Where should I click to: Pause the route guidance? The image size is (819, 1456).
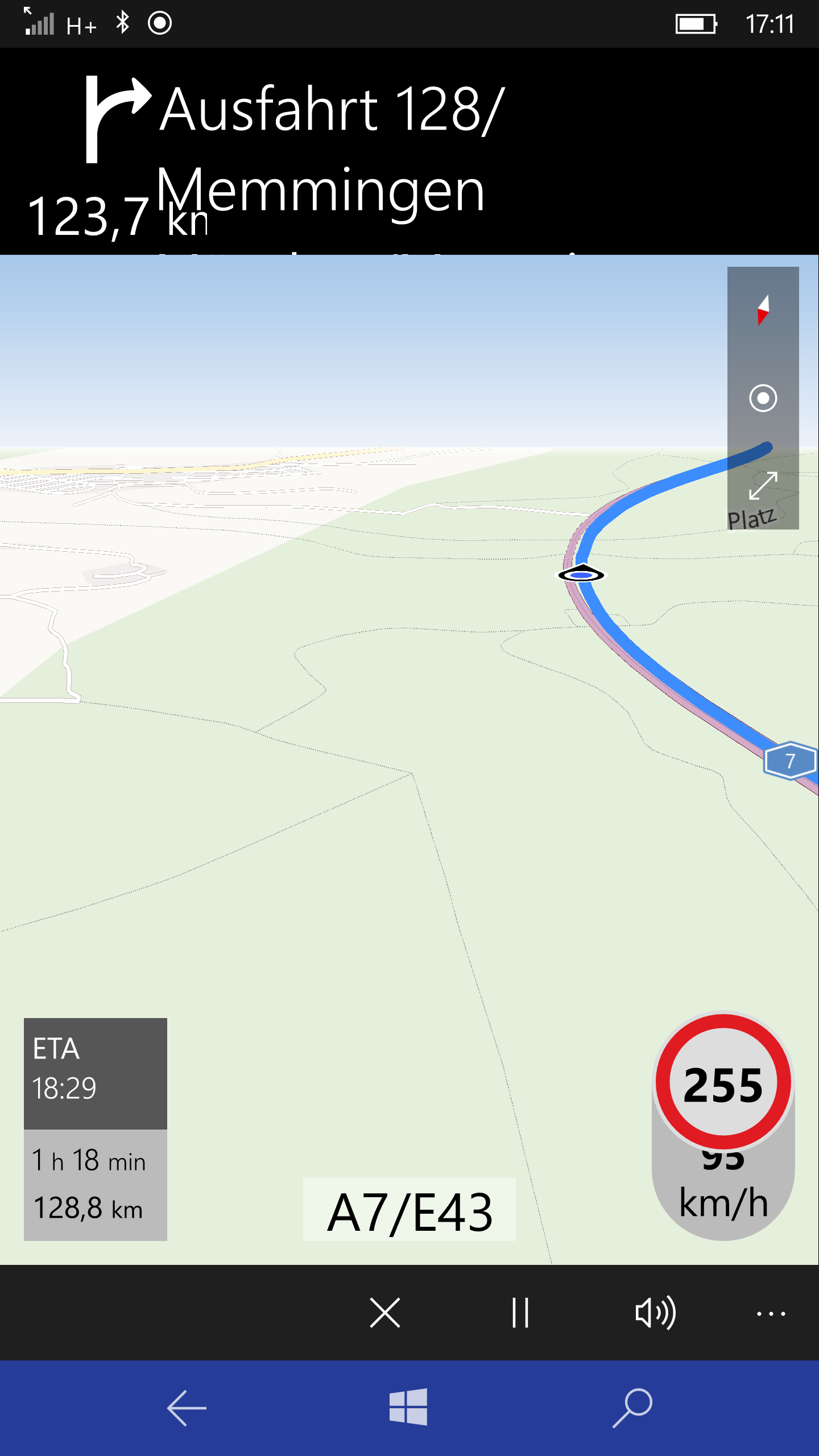point(520,1313)
